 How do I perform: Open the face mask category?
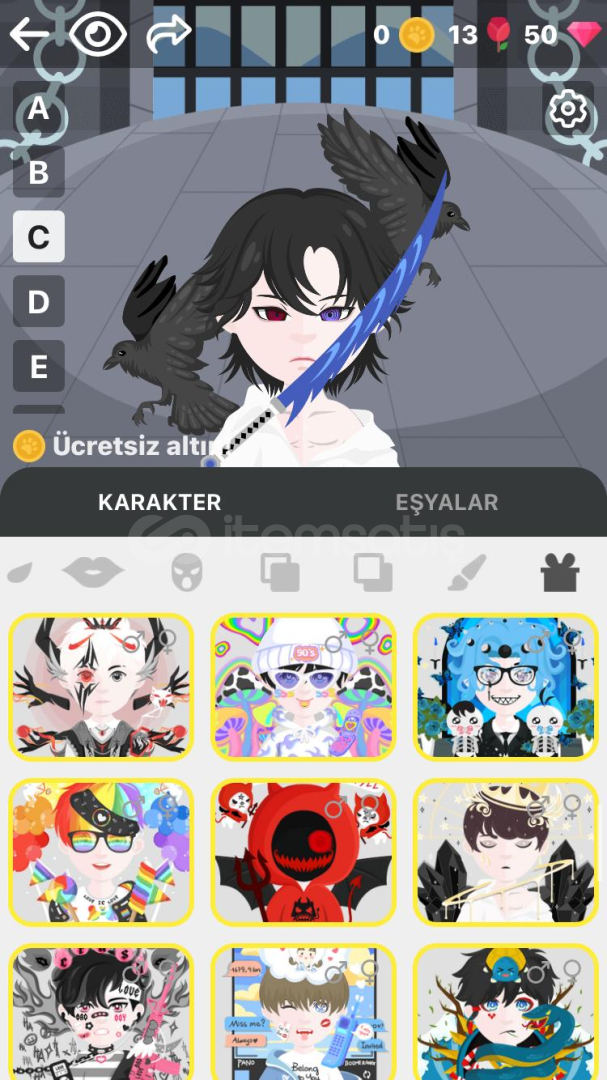(x=187, y=572)
